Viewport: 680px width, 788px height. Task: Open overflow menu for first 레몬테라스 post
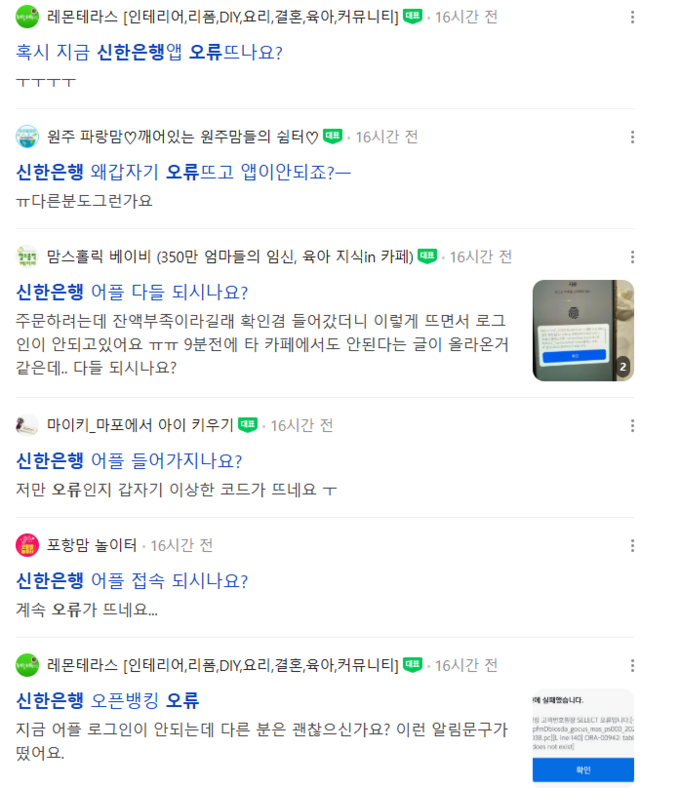click(x=632, y=17)
